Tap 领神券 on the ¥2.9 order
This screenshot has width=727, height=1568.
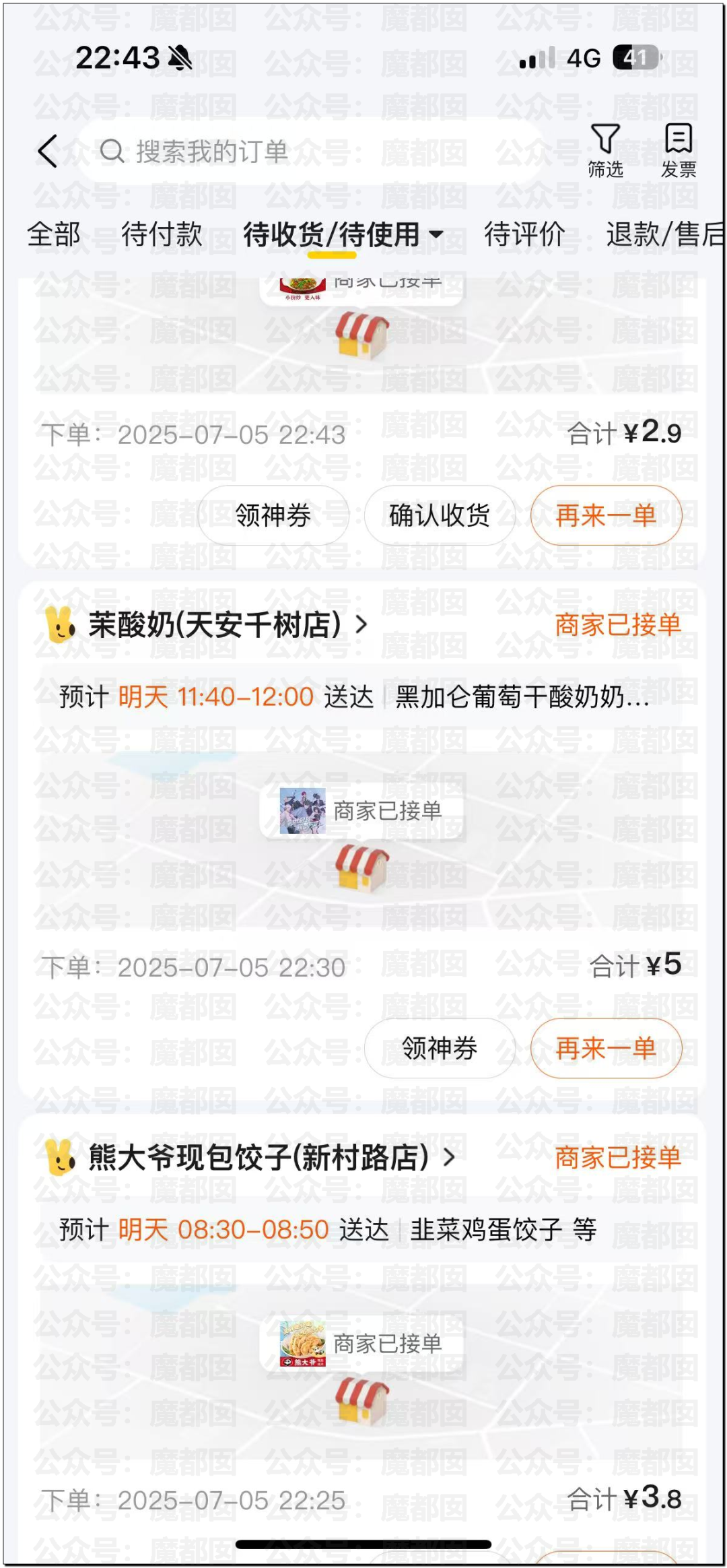(273, 515)
